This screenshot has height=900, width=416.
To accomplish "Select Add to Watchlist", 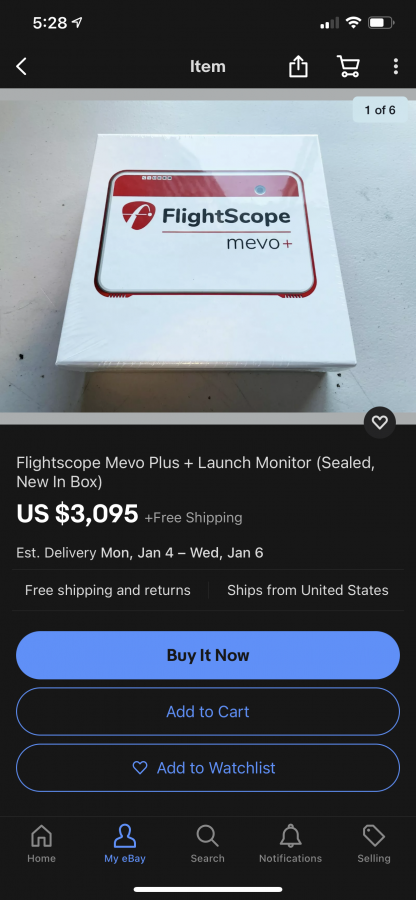I will point(208,767).
